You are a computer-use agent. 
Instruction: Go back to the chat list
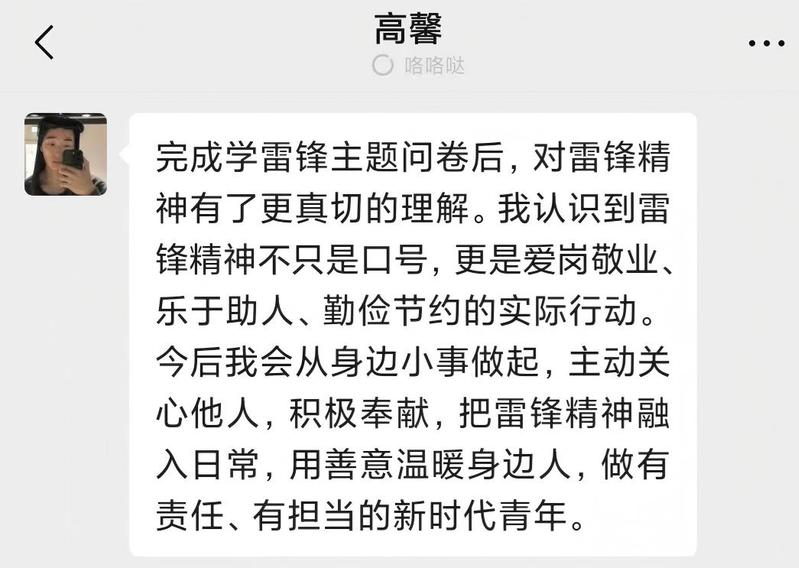[x=44, y=43]
